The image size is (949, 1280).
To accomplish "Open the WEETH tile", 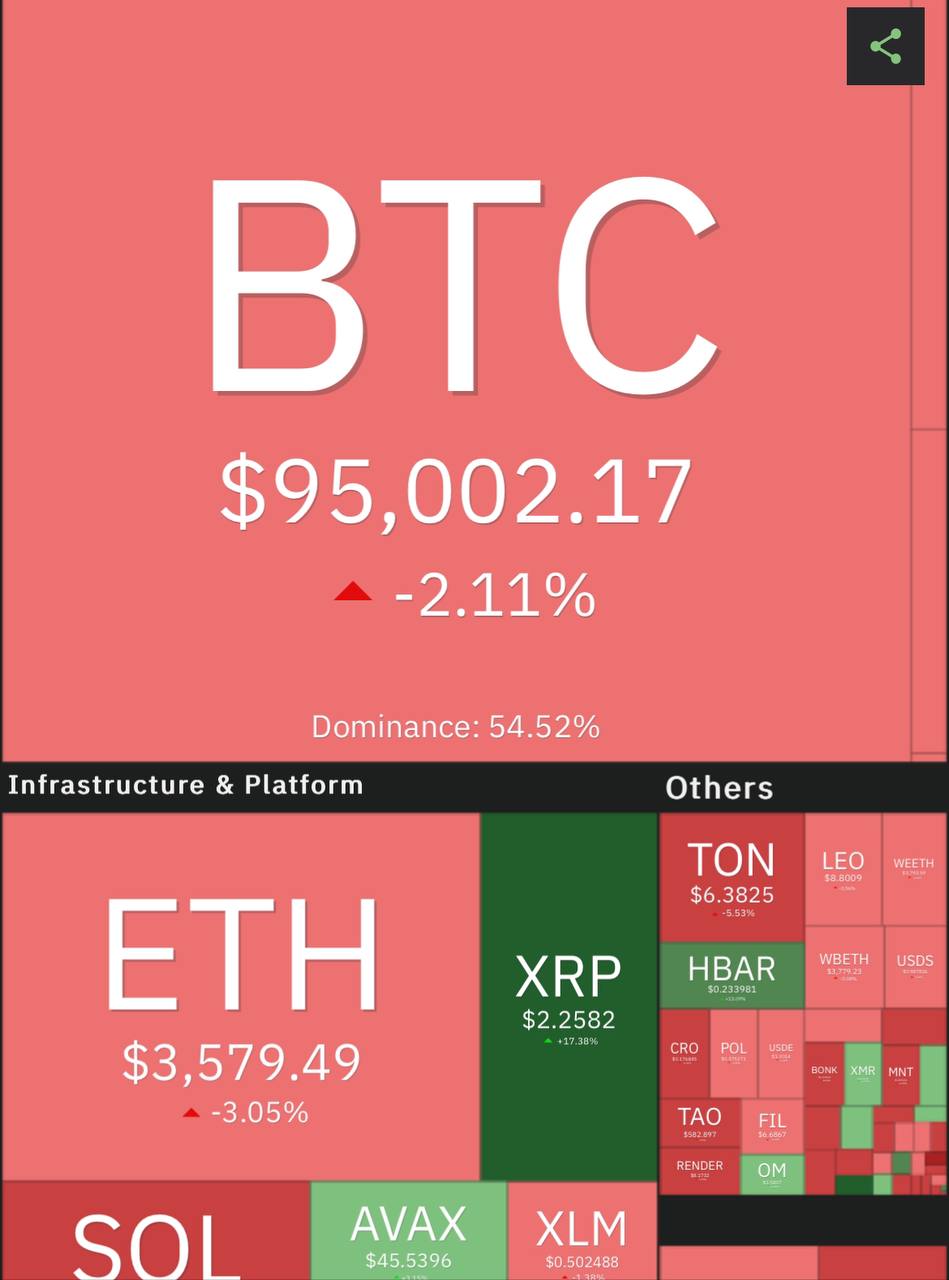I will pyautogui.click(x=913, y=868).
